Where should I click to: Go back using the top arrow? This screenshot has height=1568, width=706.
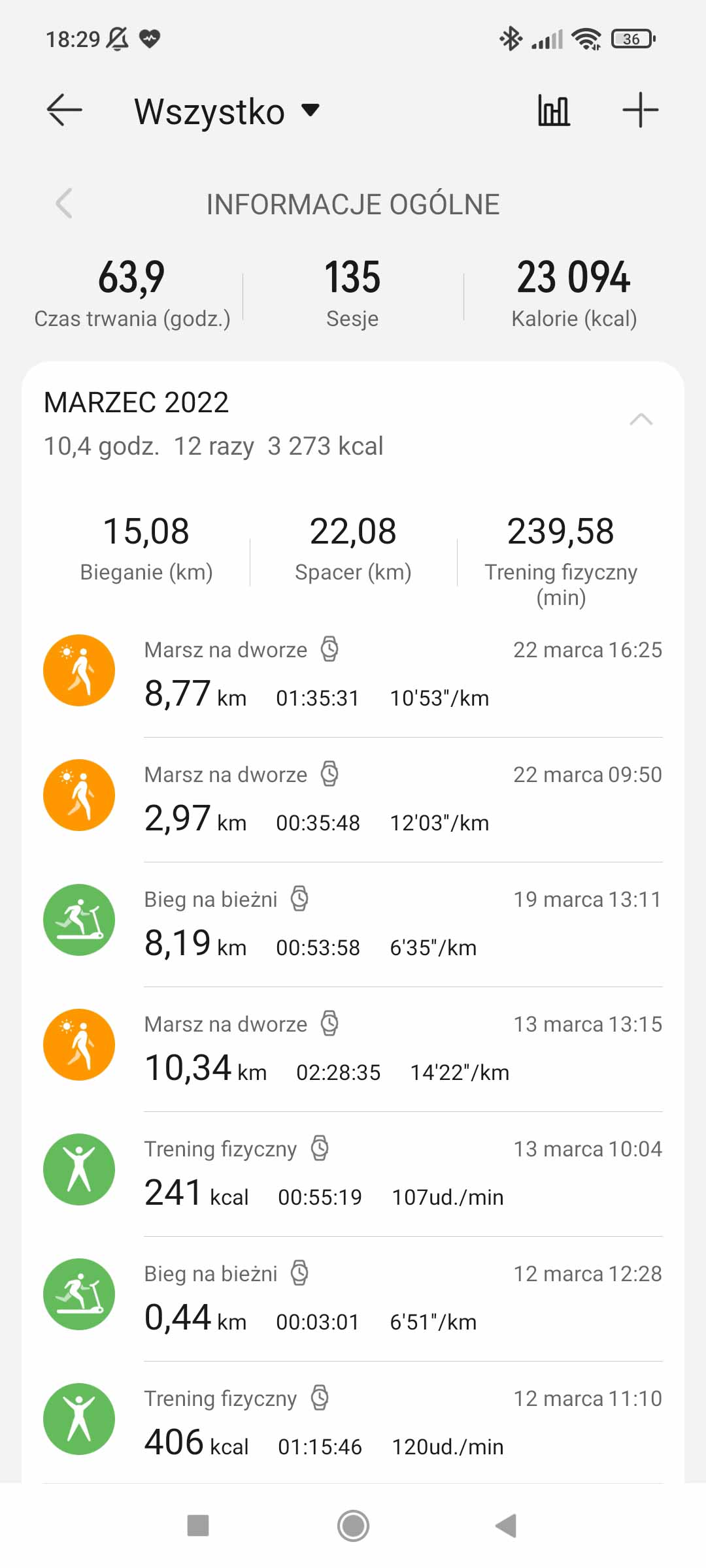coord(64,110)
